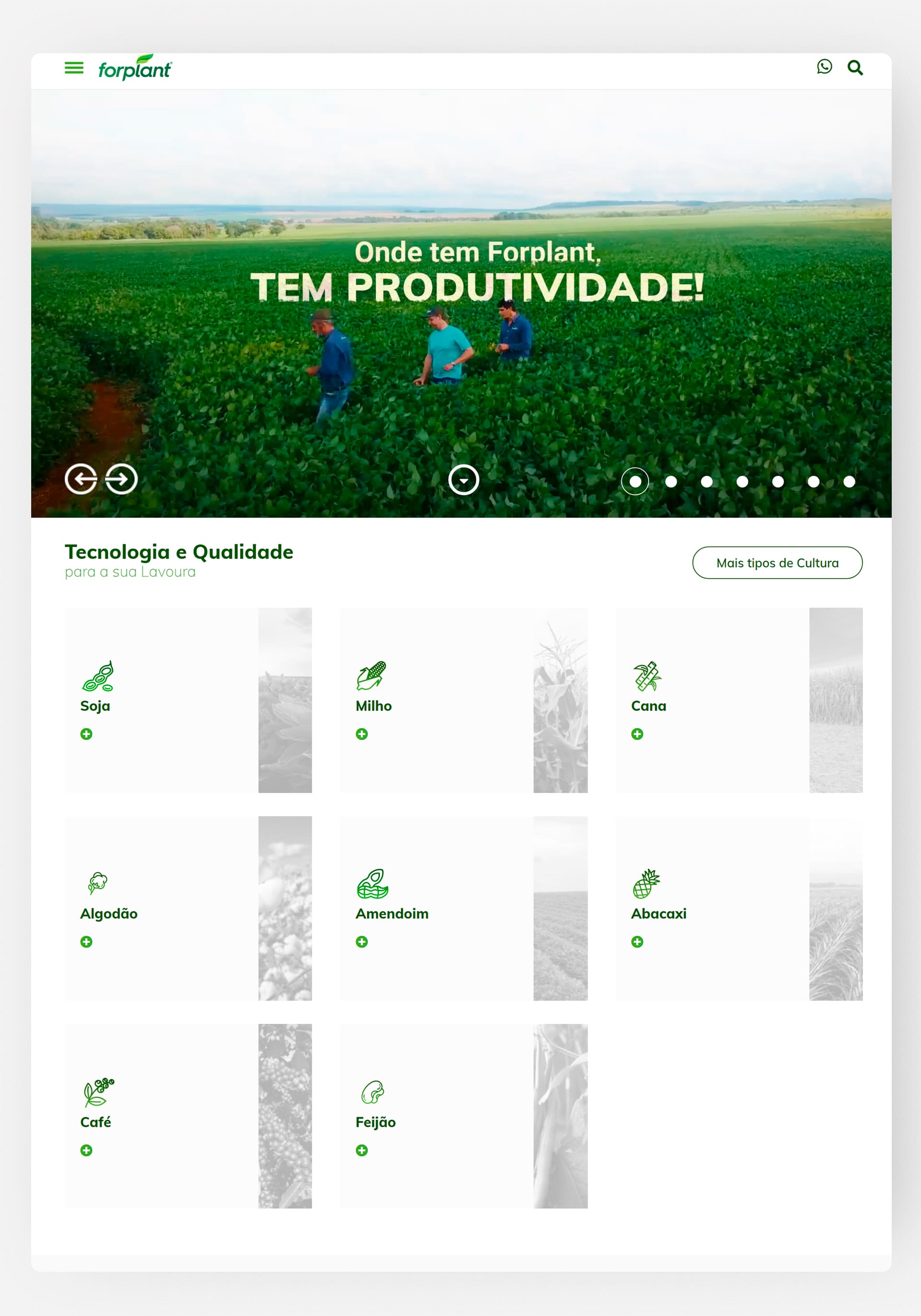
Task: Open the hamburger menu
Action: (74, 68)
